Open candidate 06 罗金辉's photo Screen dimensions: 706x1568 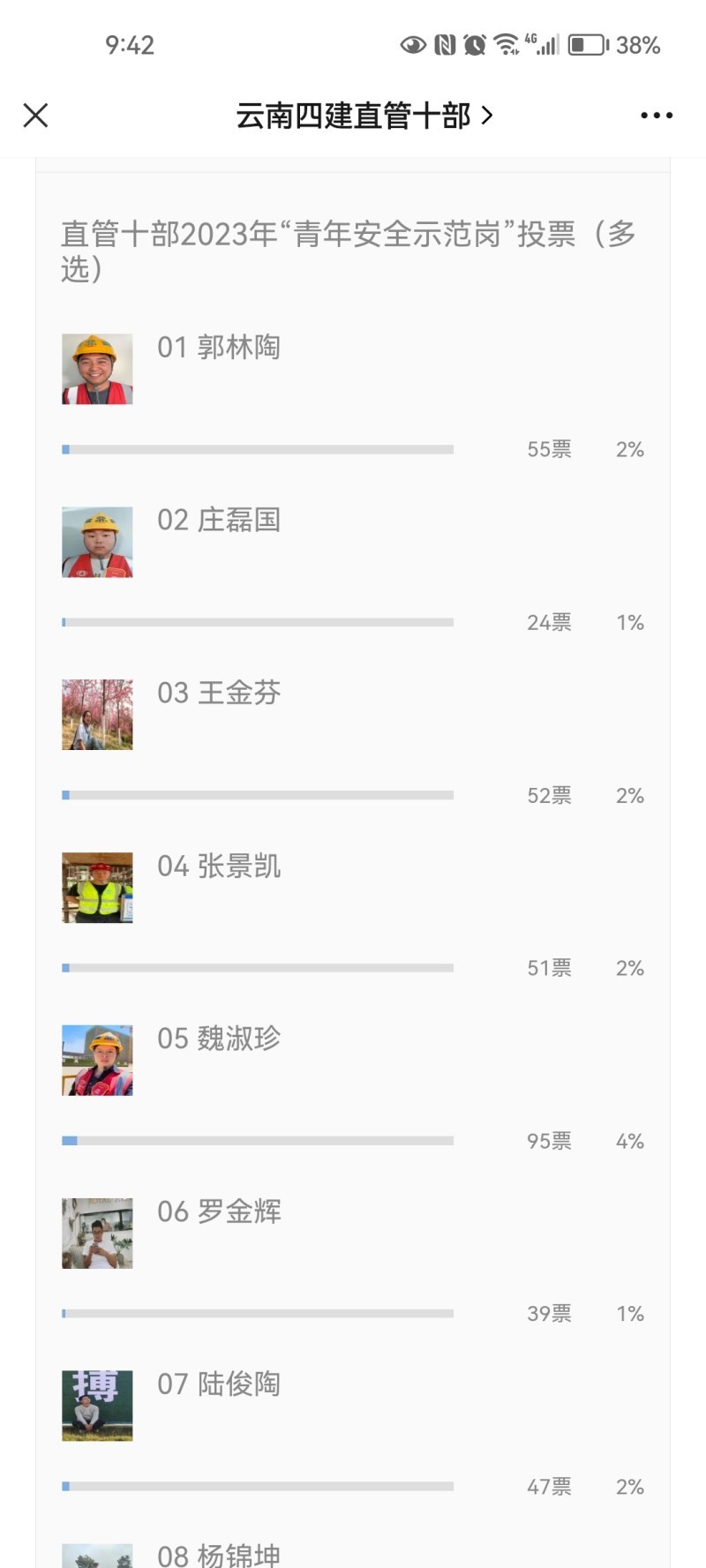pyautogui.click(x=97, y=1234)
